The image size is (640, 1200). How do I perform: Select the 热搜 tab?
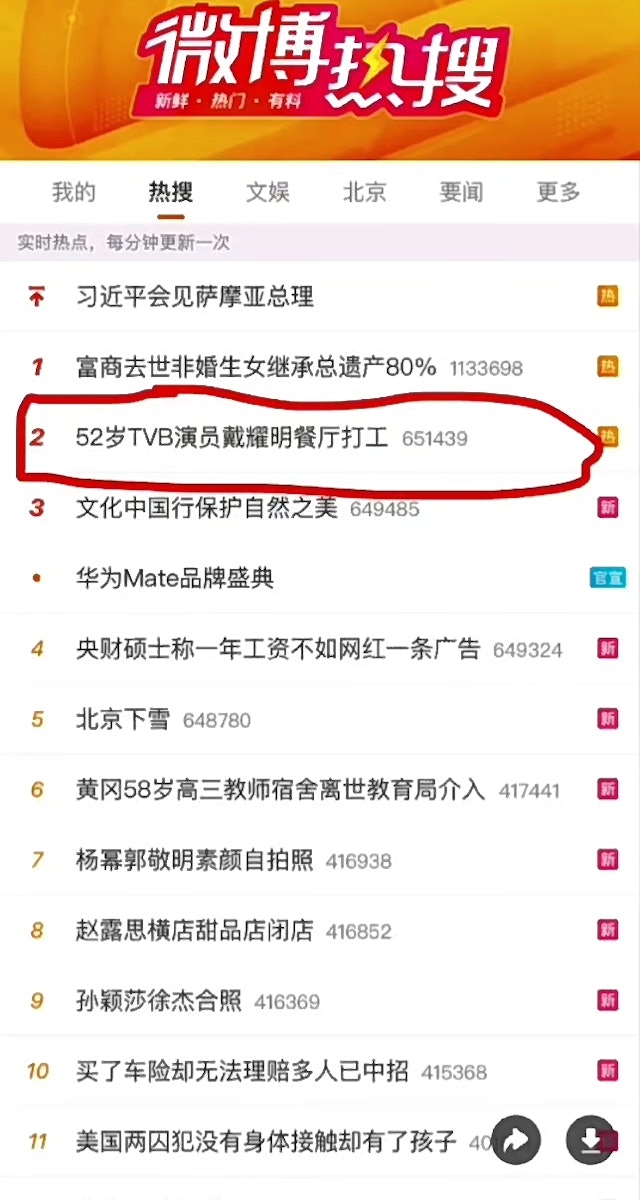point(170,192)
